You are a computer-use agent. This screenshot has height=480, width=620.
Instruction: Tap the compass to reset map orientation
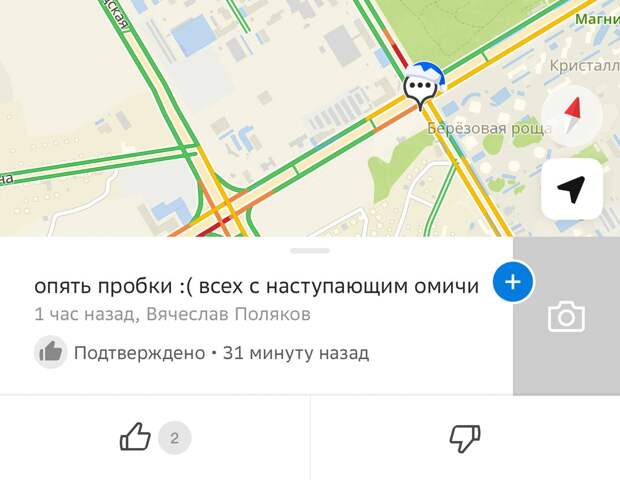(x=571, y=116)
